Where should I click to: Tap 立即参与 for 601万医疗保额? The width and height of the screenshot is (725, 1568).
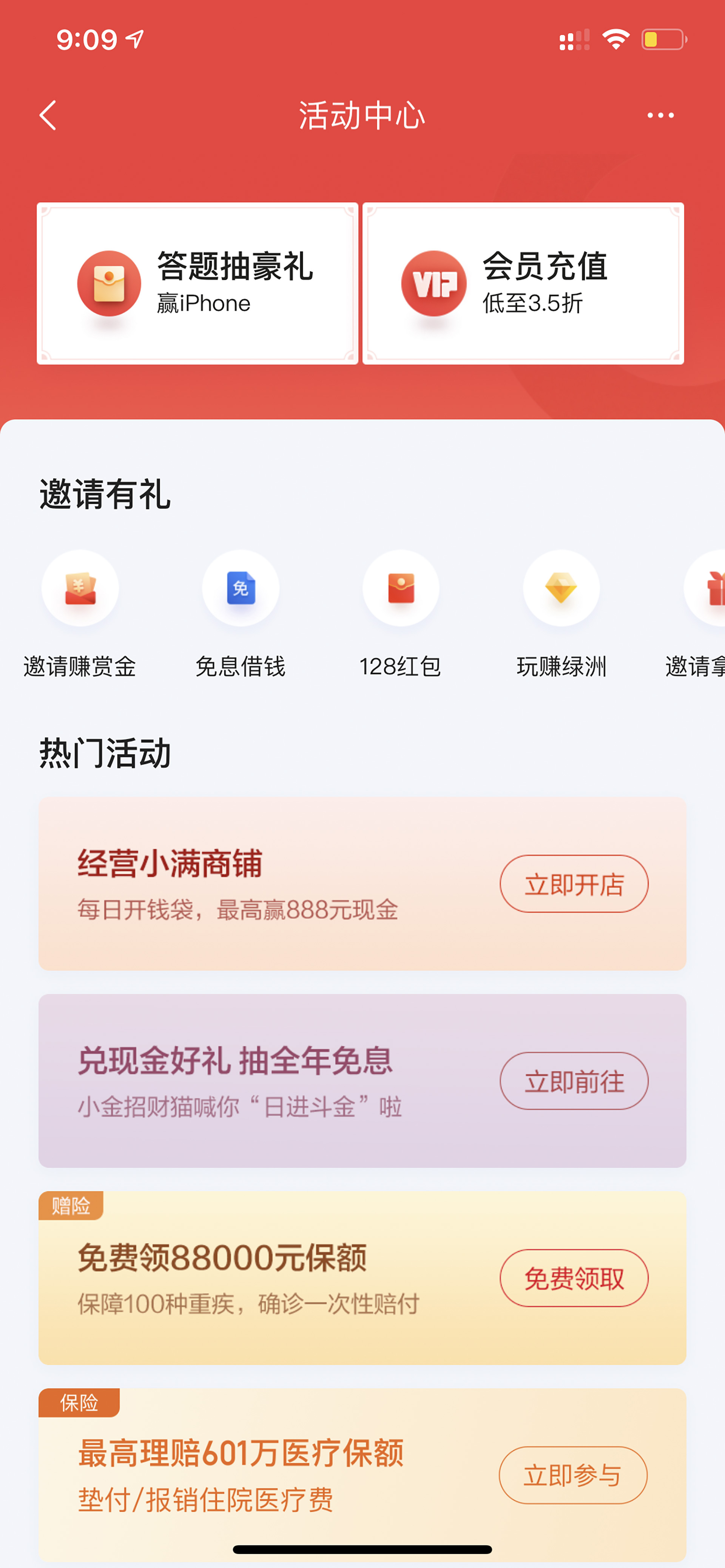click(x=573, y=1476)
